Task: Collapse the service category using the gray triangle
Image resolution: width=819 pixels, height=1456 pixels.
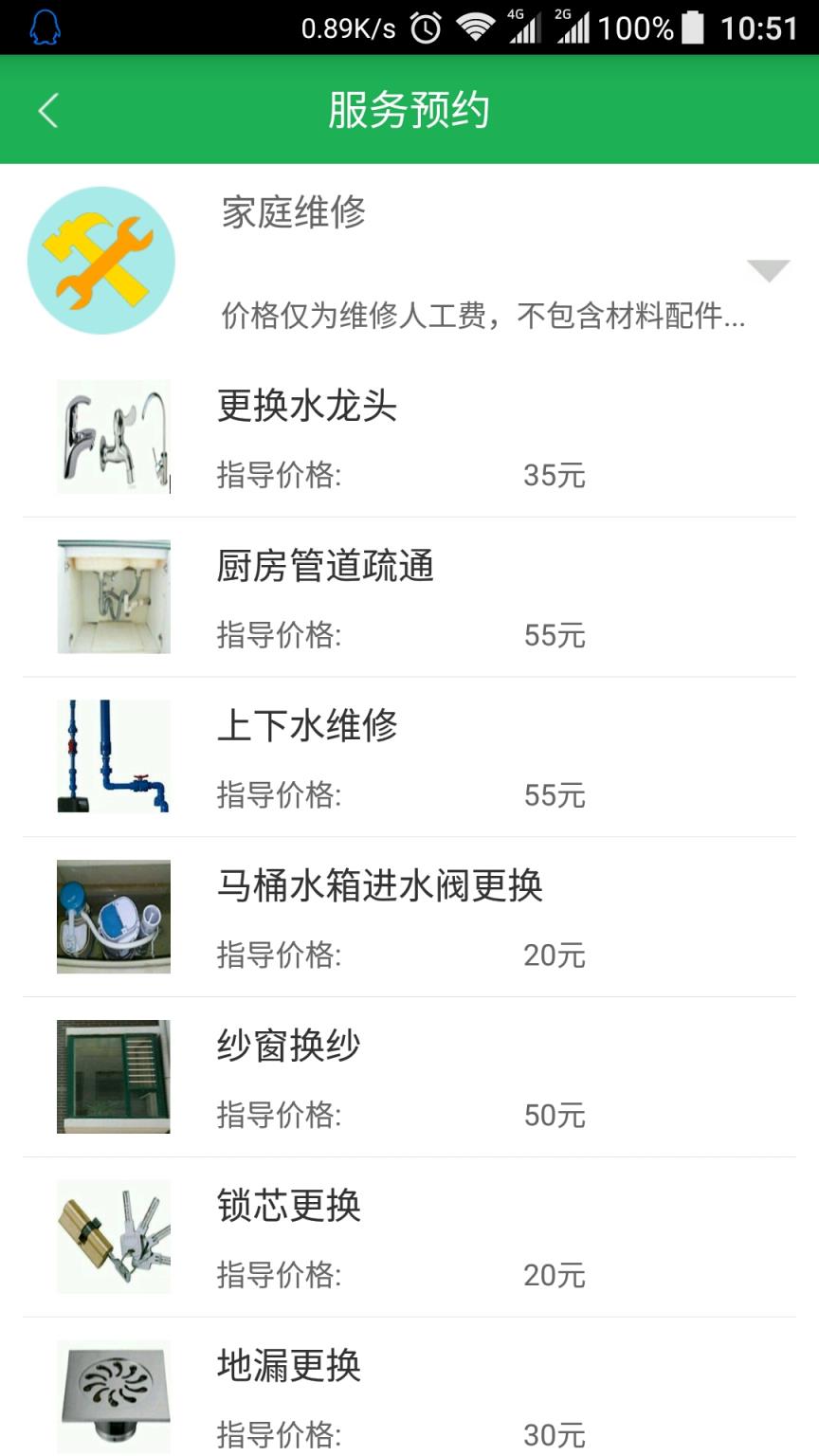Action: pyautogui.click(x=770, y=270)
